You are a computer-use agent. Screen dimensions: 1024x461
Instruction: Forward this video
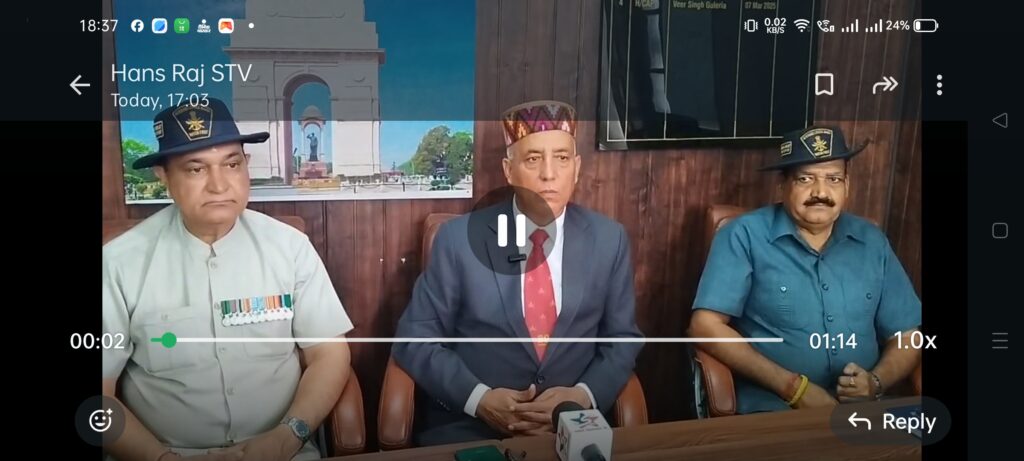[x=885, y=85]
